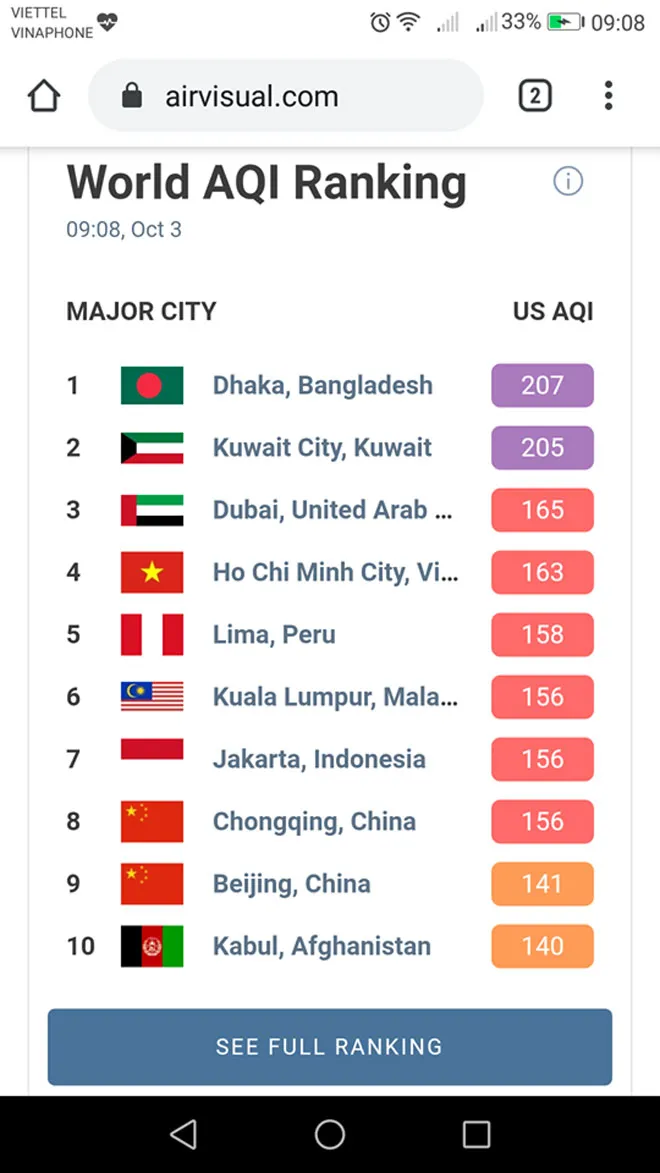This screenshot has width=660, height=1173.
Task: View Kabul, Afghanistan details
Action: coord(321,946)
